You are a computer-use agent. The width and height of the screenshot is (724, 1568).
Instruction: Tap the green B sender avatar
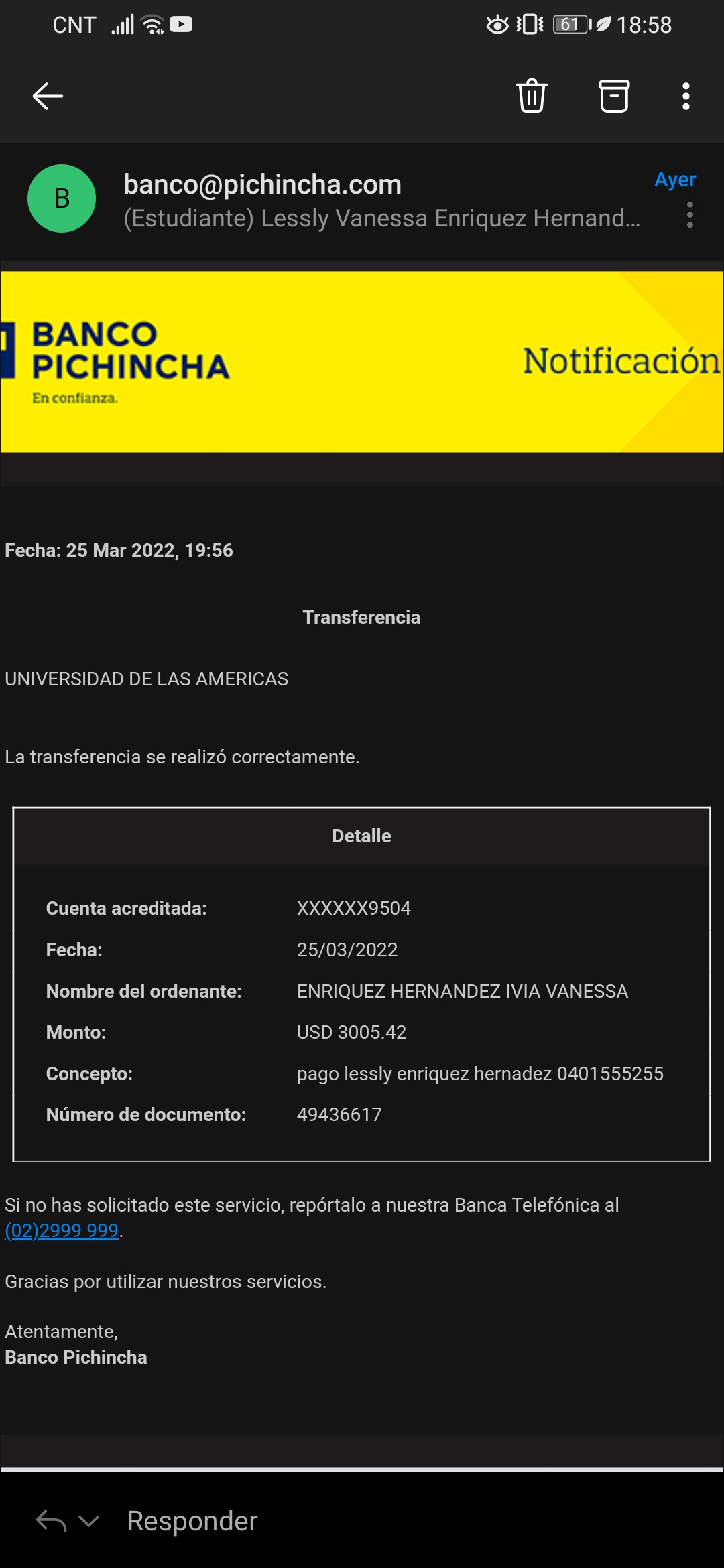62,198
